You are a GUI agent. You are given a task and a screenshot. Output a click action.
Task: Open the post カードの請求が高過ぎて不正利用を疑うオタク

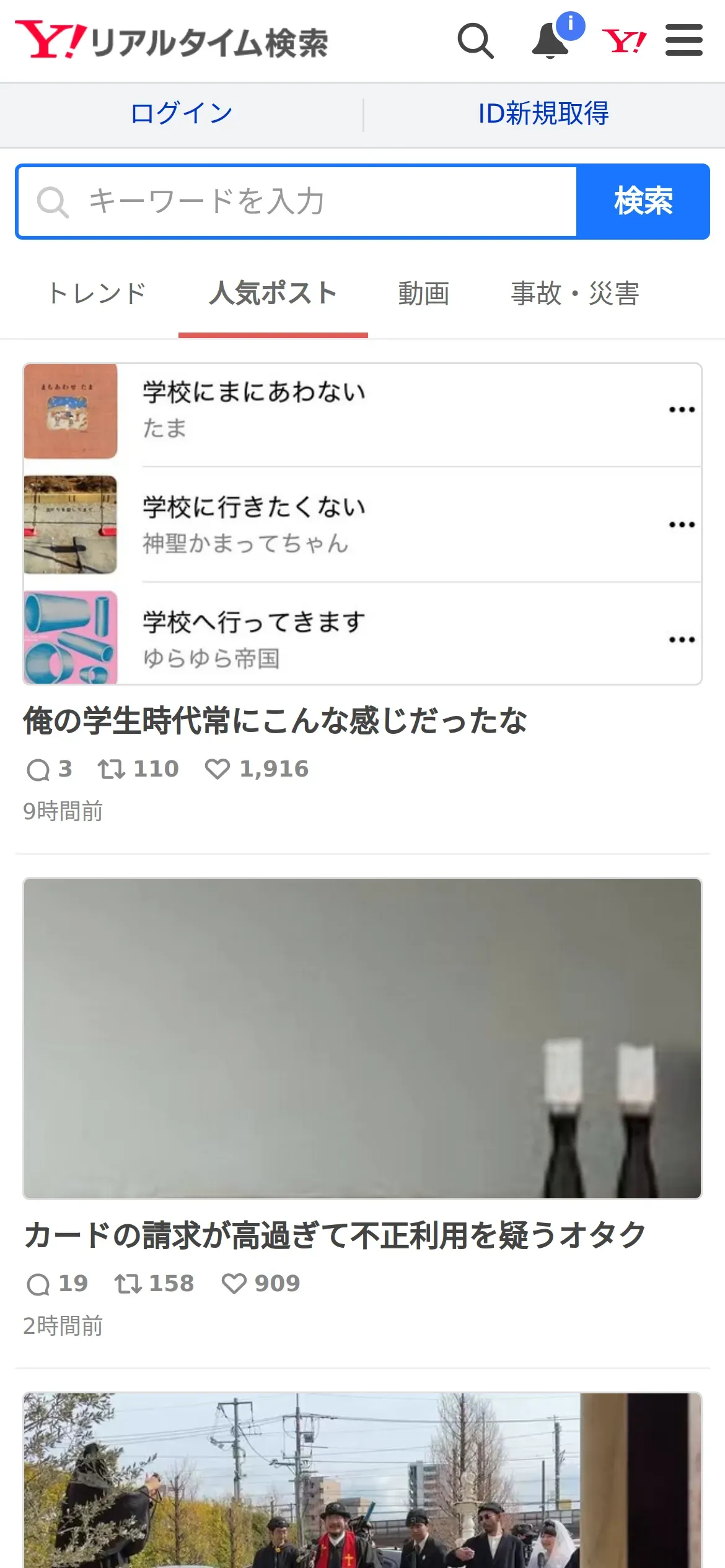pyautogui.click(x=335, y=1236)
